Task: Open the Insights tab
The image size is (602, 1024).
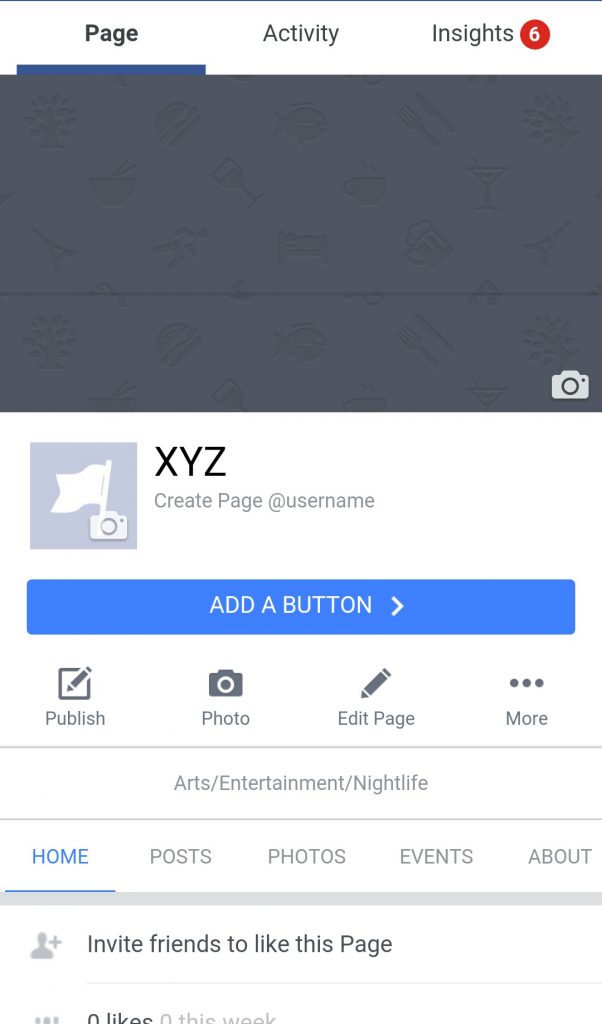Action: pos(490,34)
